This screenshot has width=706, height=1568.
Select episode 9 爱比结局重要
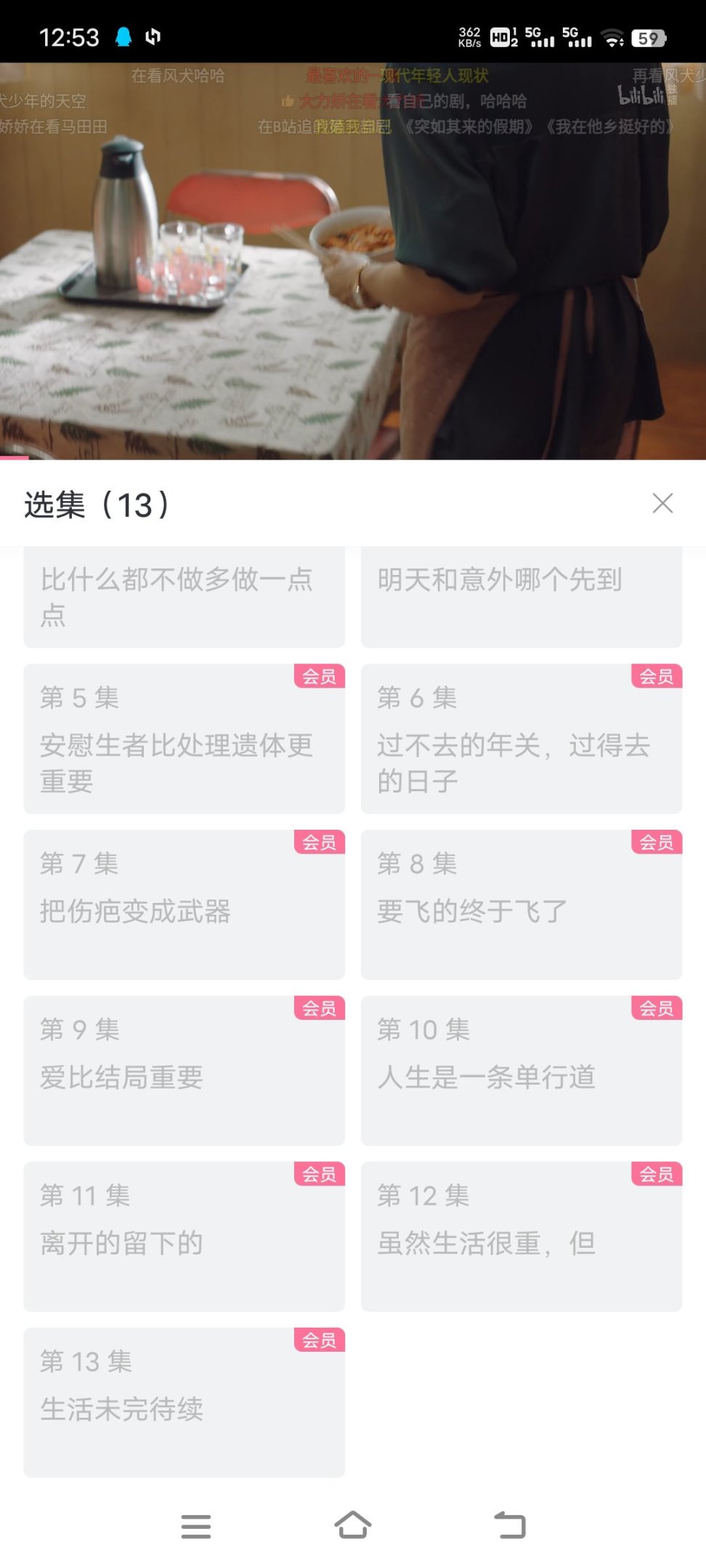[x=184, y=1071]
